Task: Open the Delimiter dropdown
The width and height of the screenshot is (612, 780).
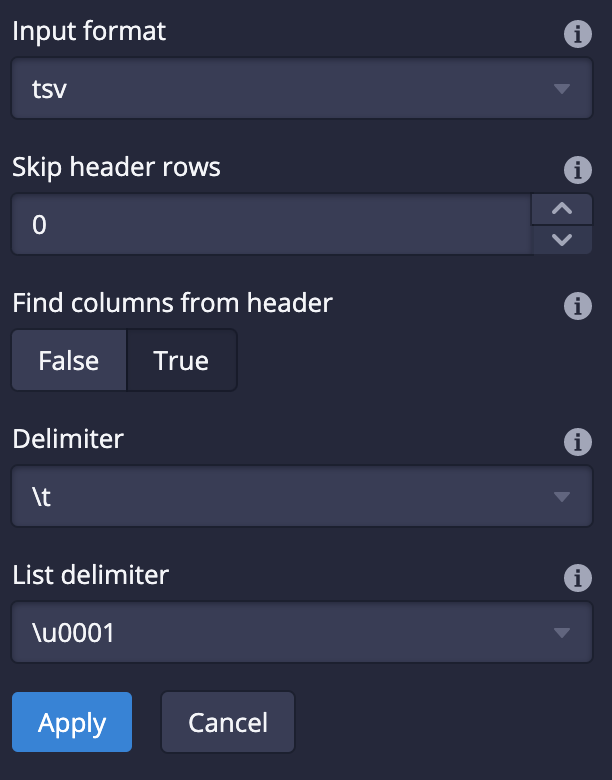Action: (302, 496)
